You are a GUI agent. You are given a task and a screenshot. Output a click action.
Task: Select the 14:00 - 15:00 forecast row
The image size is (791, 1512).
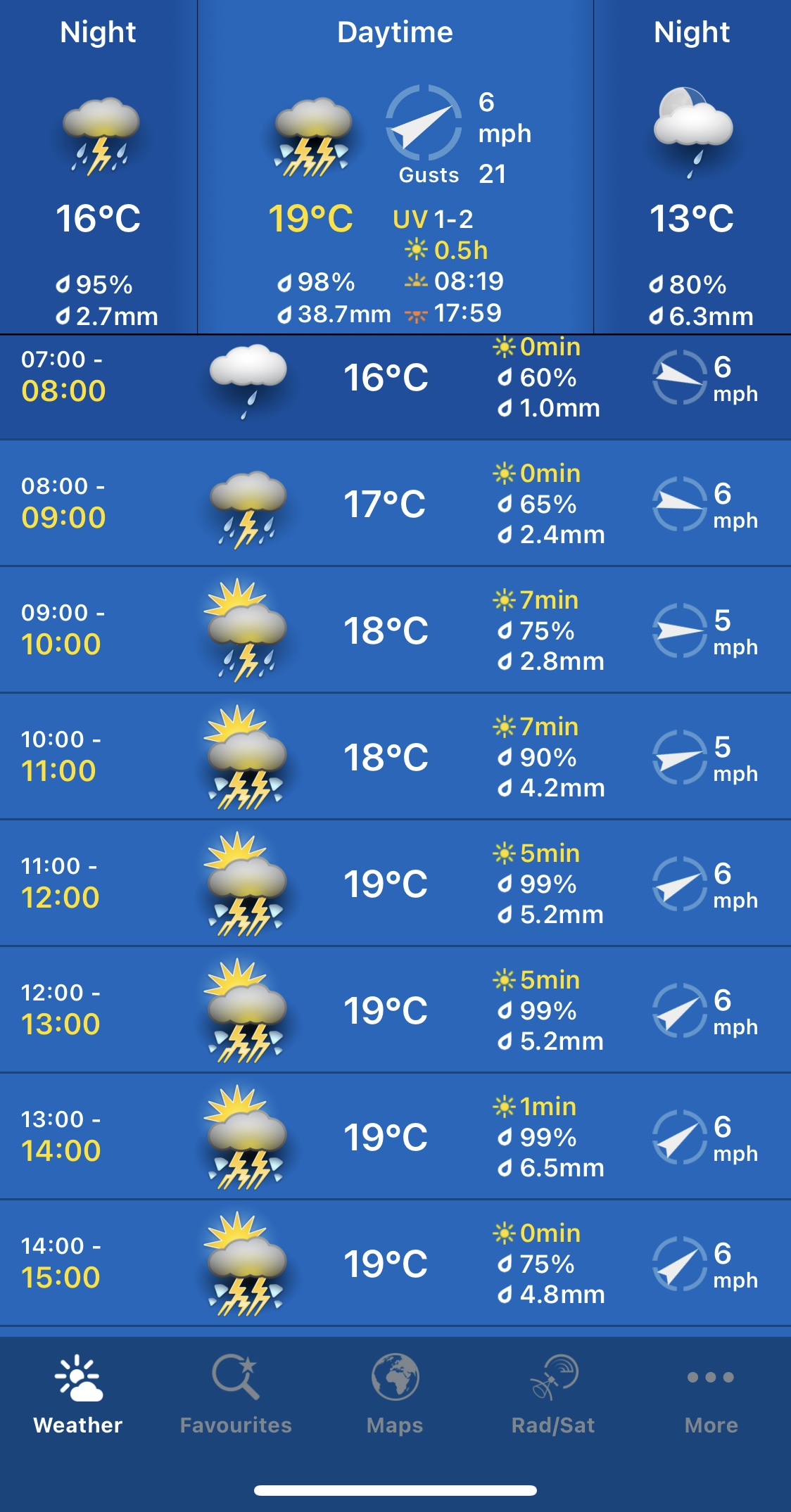(x=395, y=1263)
